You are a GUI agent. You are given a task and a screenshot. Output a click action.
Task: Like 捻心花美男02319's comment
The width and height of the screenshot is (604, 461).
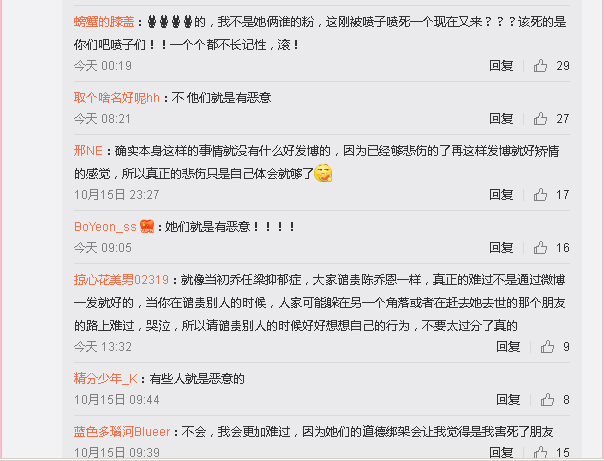click(547, 347)
